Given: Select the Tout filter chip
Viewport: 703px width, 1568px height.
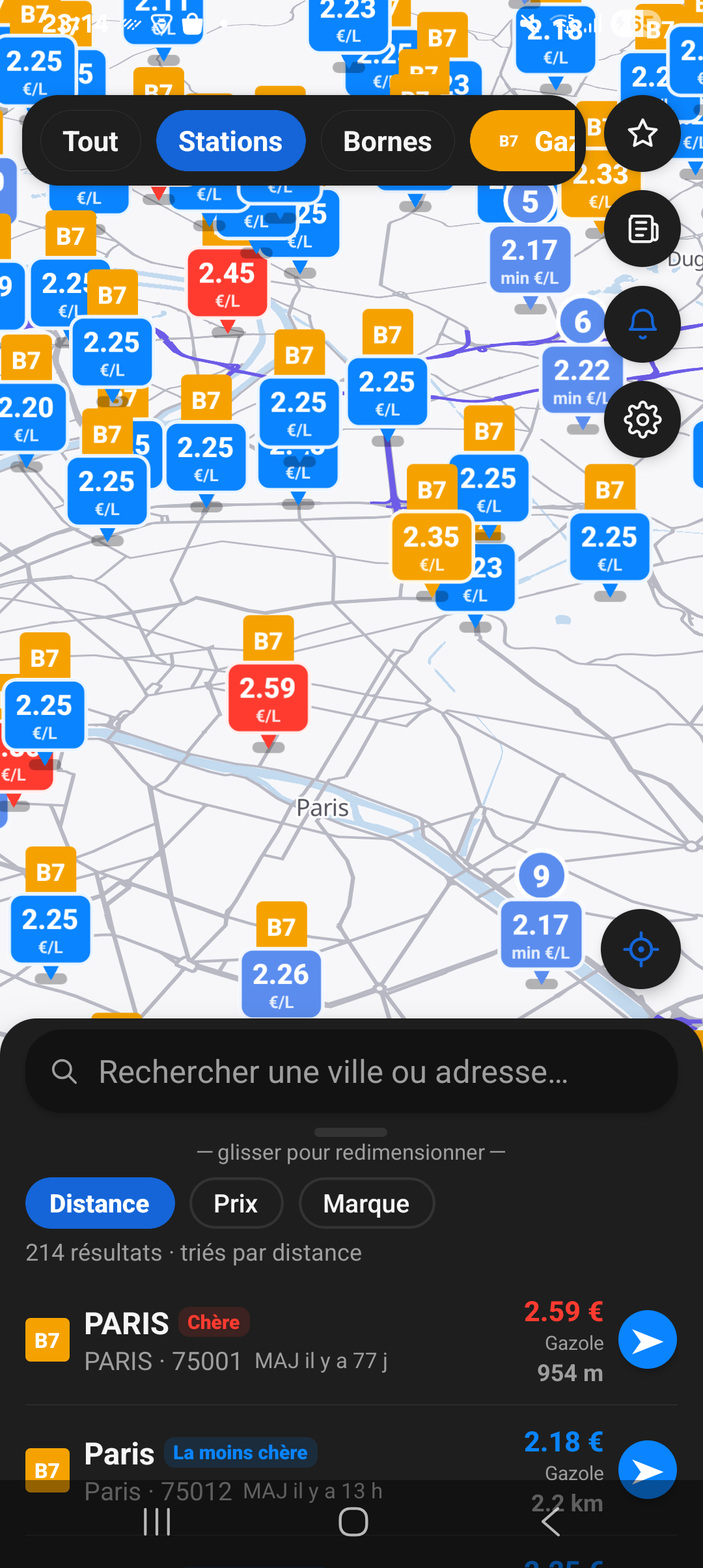Looking at the screenshot, I should pos(90,141).
